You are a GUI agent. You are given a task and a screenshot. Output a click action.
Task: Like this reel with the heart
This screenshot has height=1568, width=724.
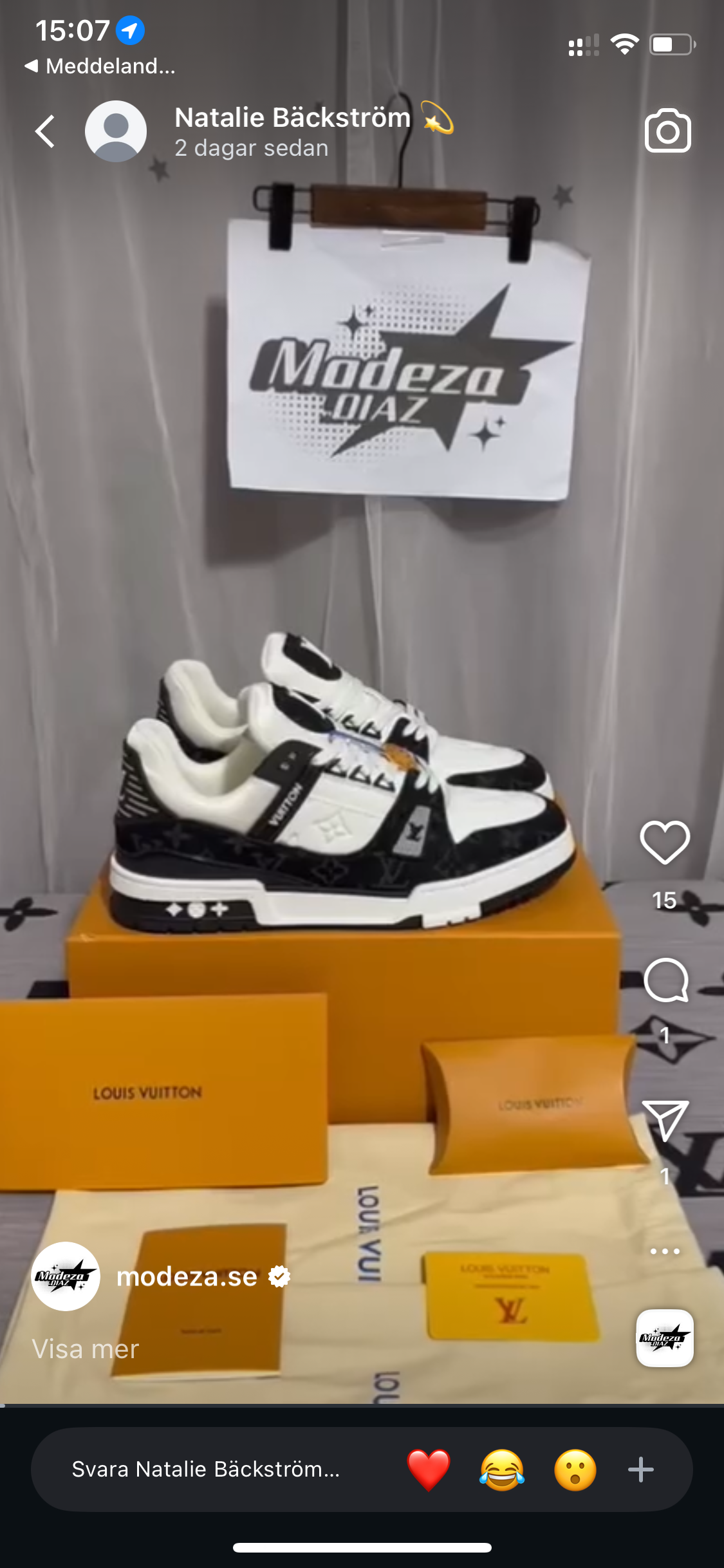[x=665, y=843]
